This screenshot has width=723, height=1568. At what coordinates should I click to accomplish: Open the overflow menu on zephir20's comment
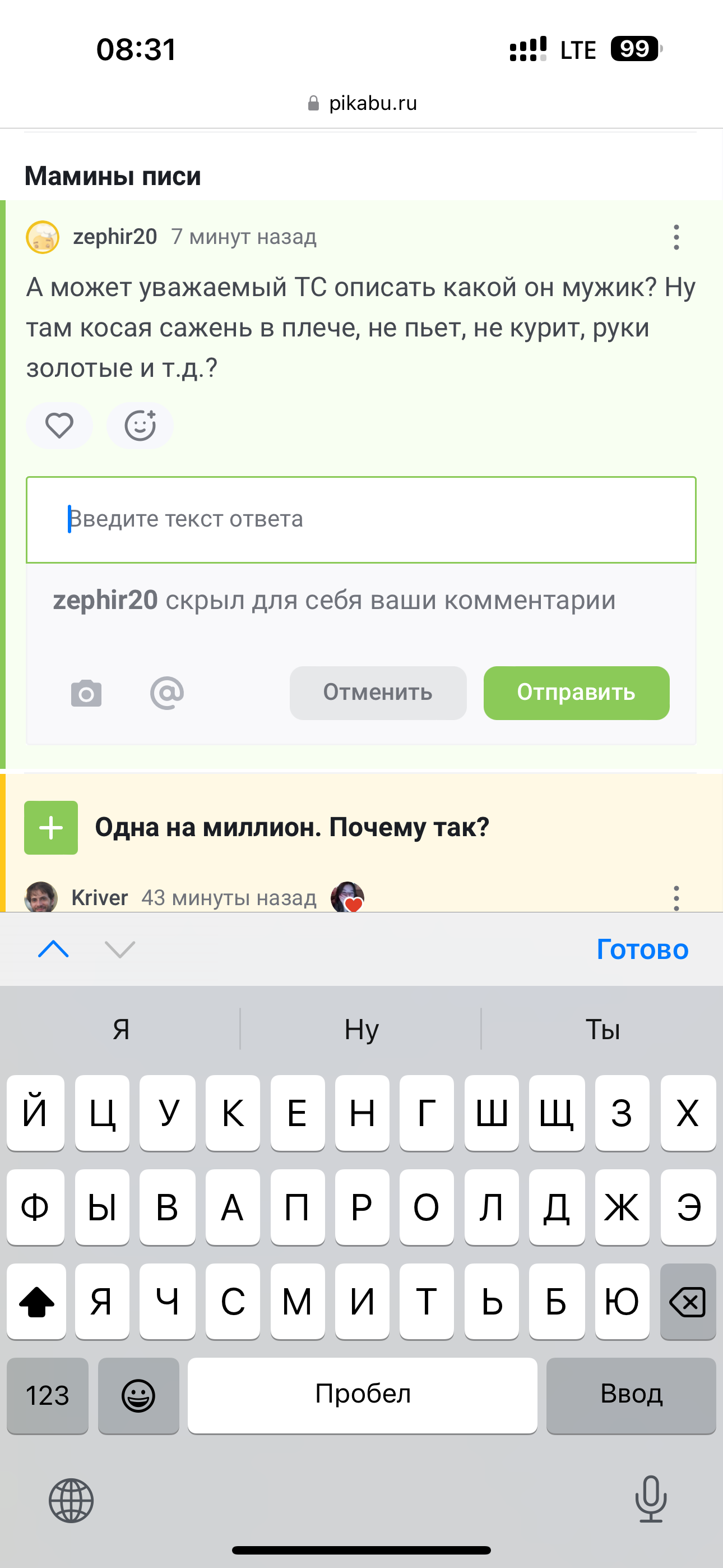(676, 237)
